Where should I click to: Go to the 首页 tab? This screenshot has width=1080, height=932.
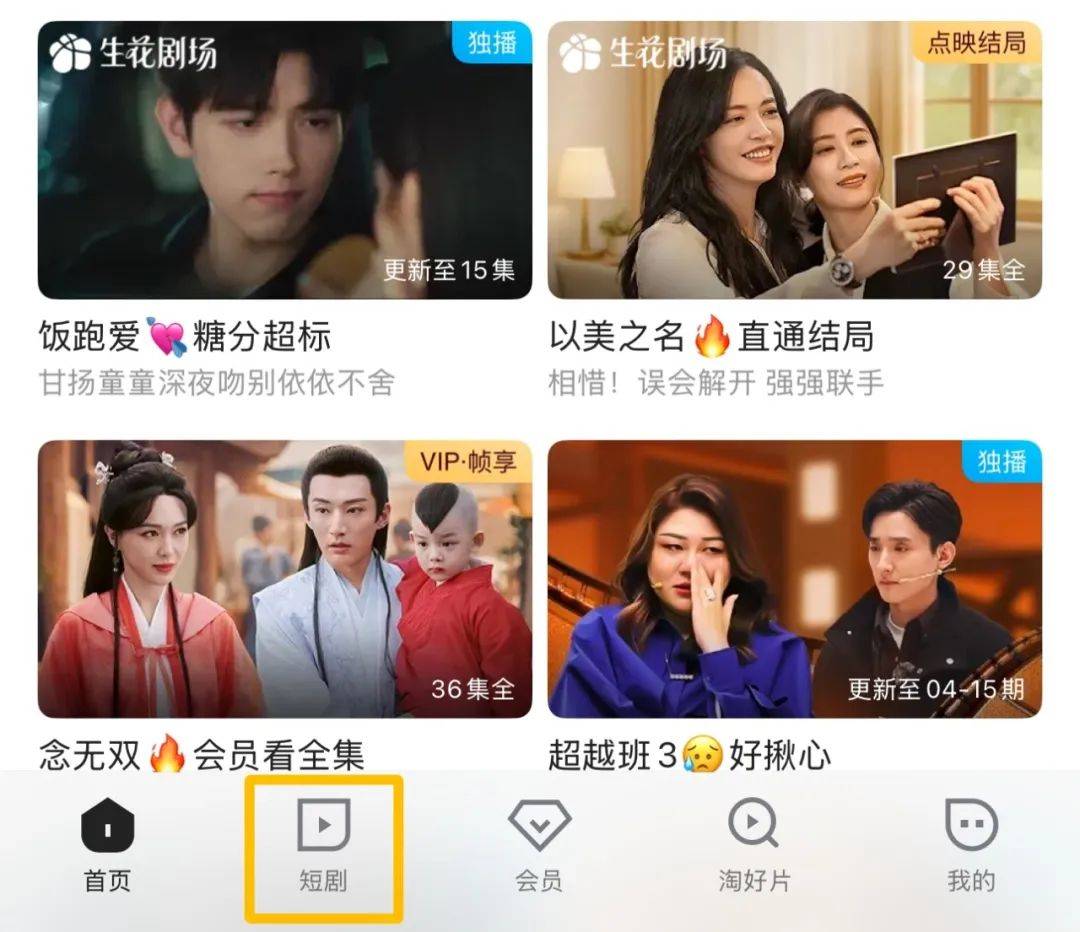click(107, 848)
